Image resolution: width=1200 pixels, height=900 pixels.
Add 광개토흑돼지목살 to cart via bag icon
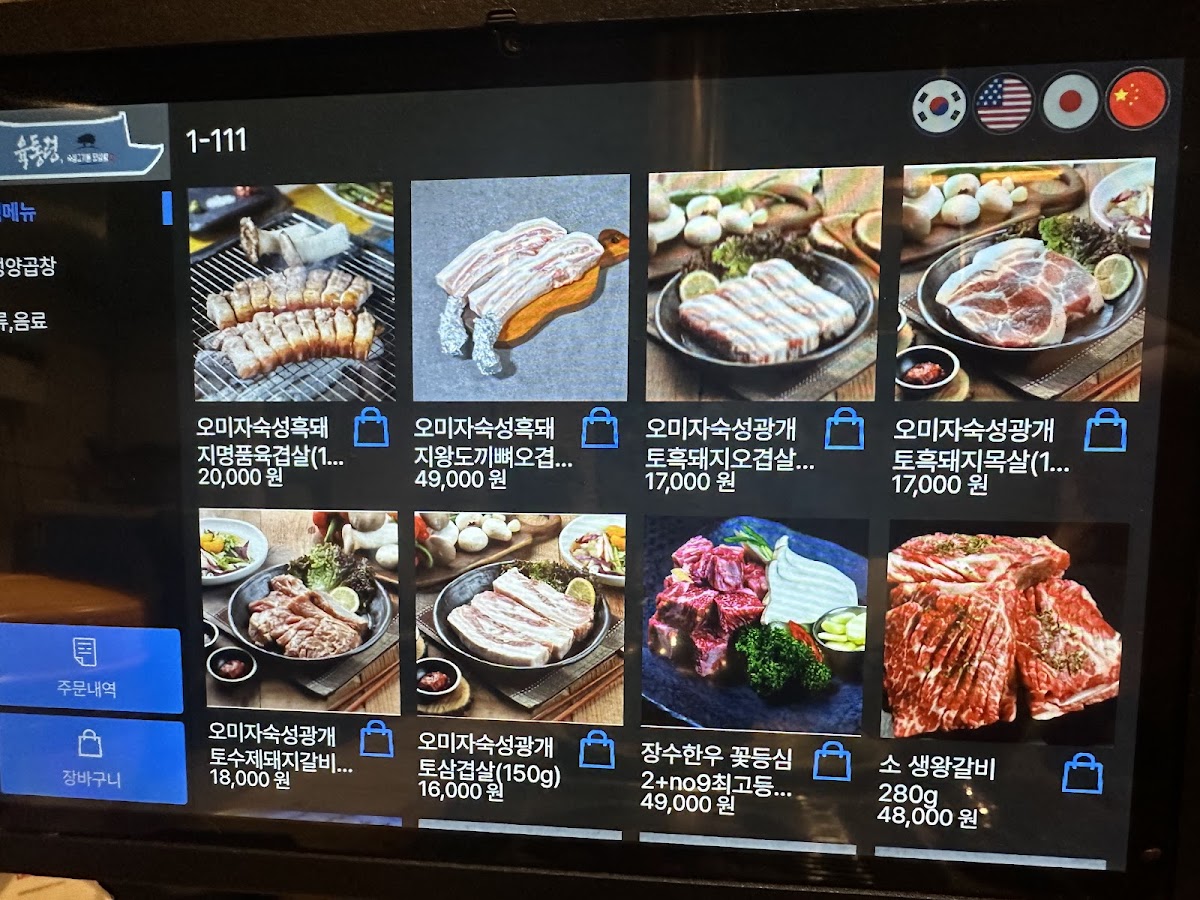(1105, 430)
